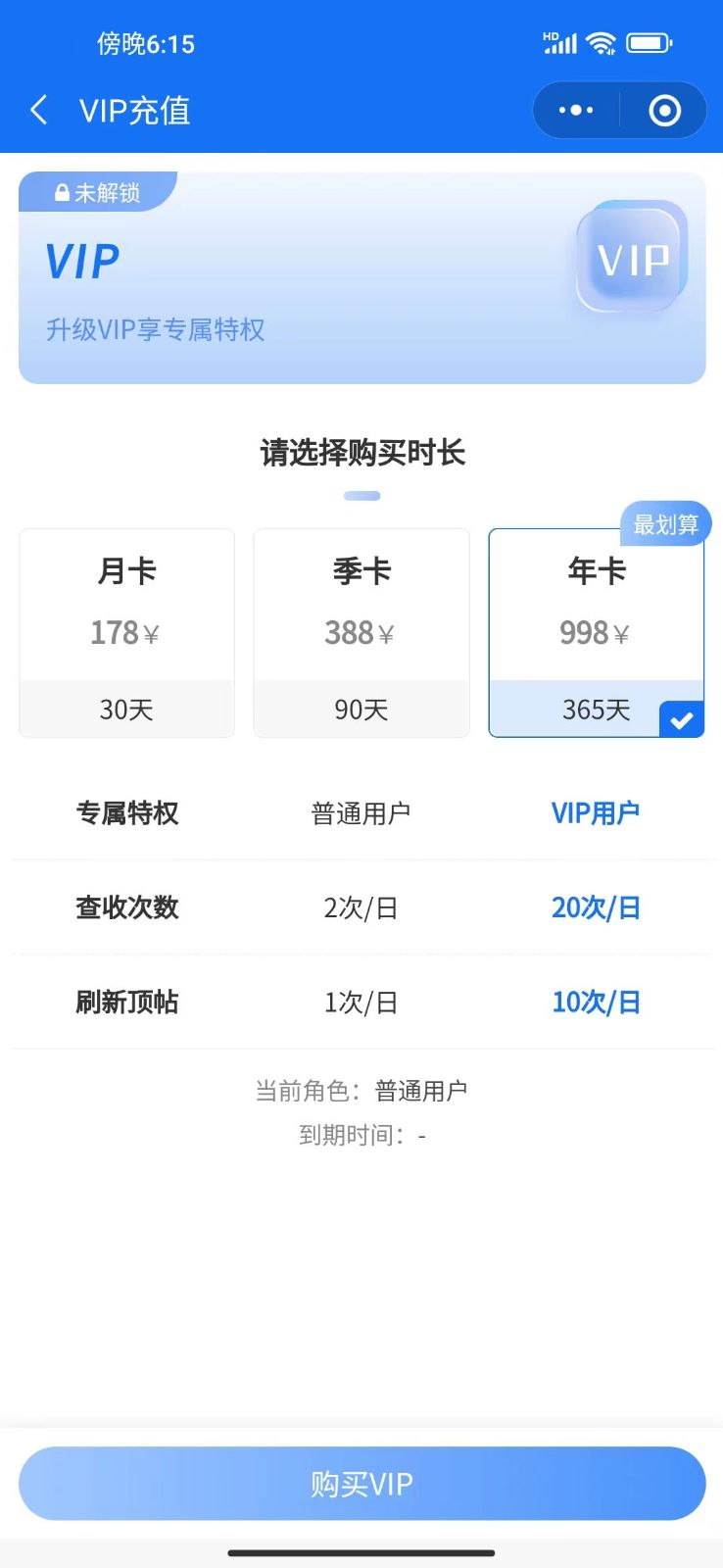Tap the 购买VIP button
Viewport: 723px width, 1568px height.
(x=361, y=1484)
